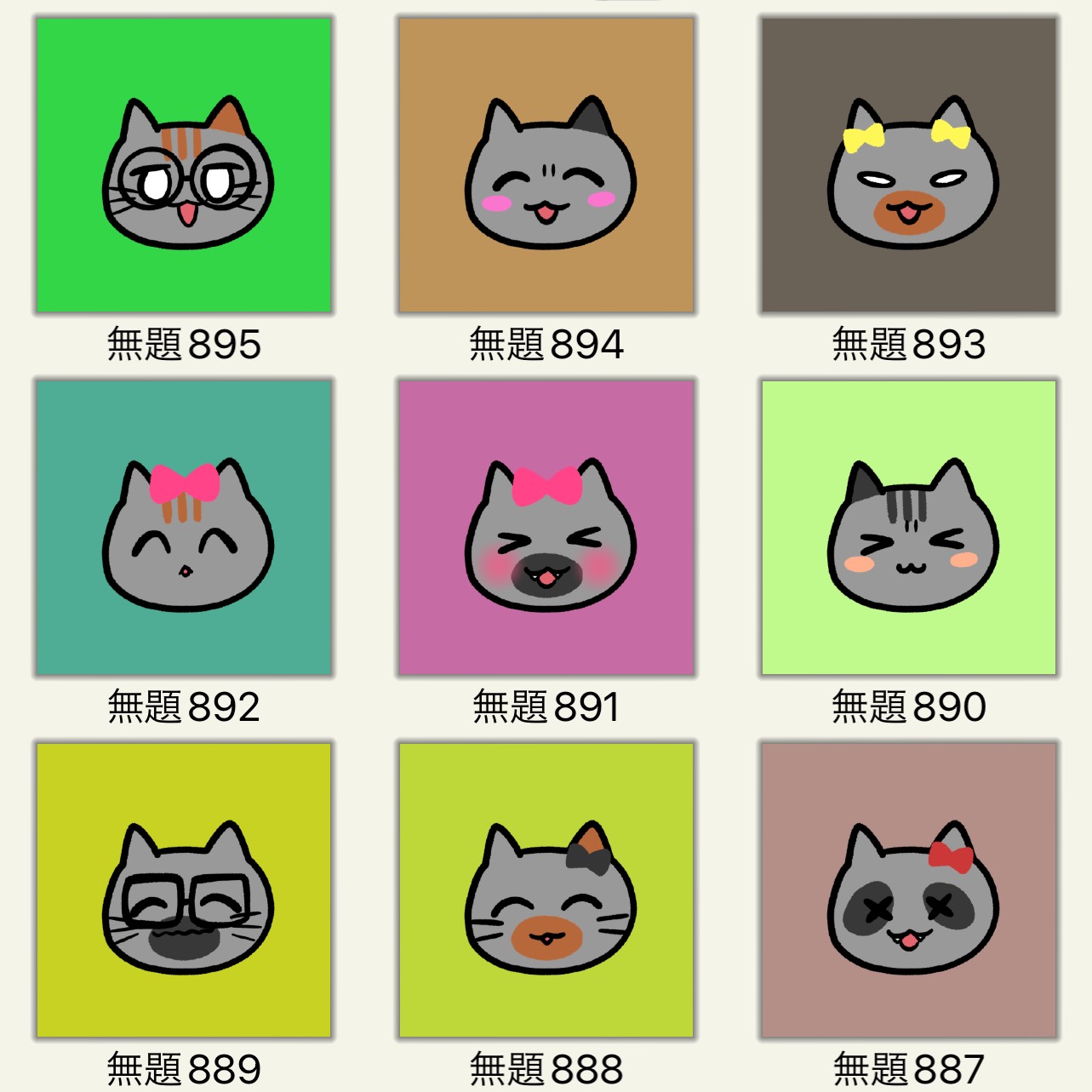Open artwork 無題 889 with square glasses
The height and width of the screenshot is (1092, 1092).
tap(184, 890)
